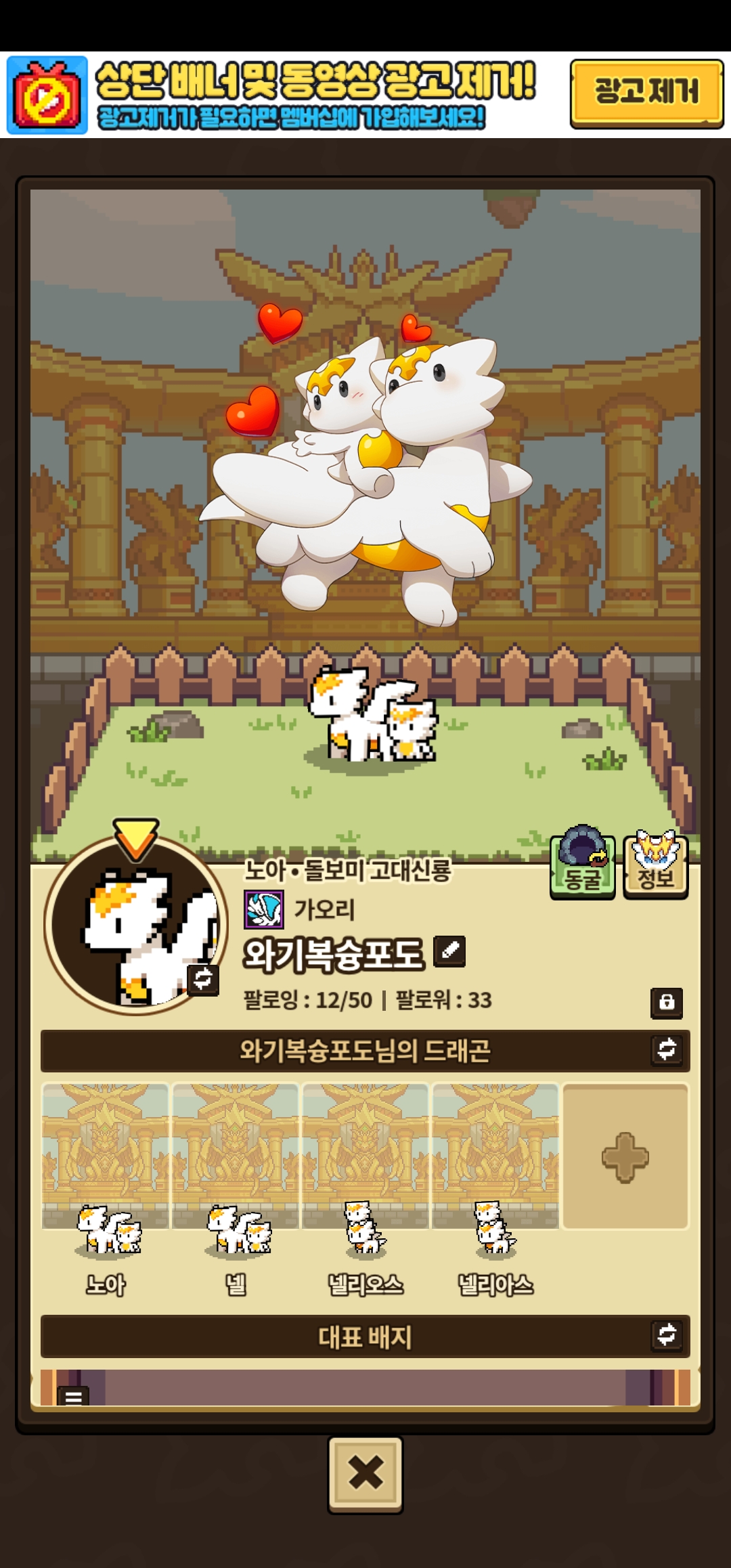The height and width of the screenshot is (1568, 731).
Task: Select the dragon 넬
Action: [236, 1192]
